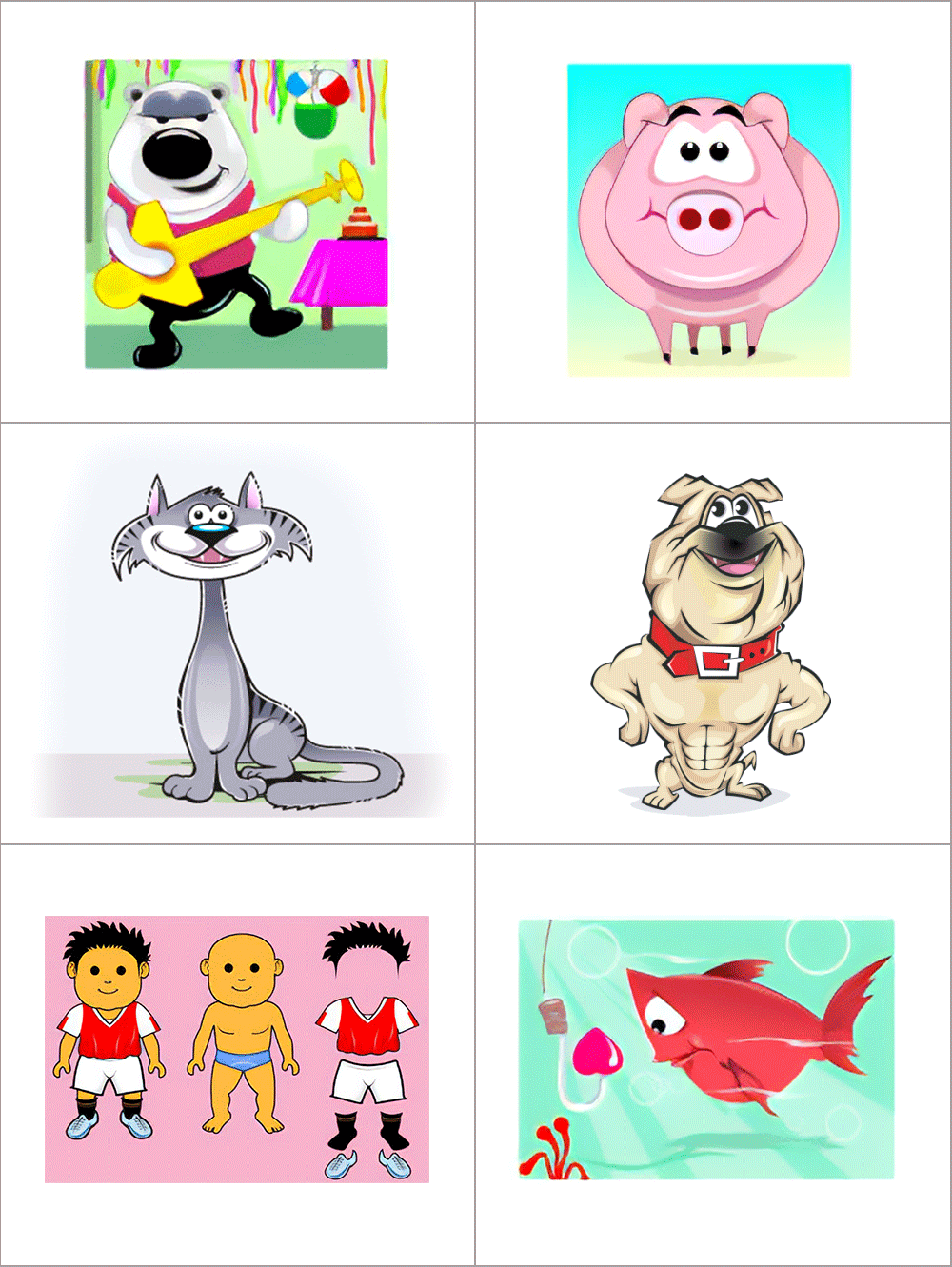Select the soccer player dress-up picture
This screenshot has width=952, height=1267.
click(x=237, y=1049)
